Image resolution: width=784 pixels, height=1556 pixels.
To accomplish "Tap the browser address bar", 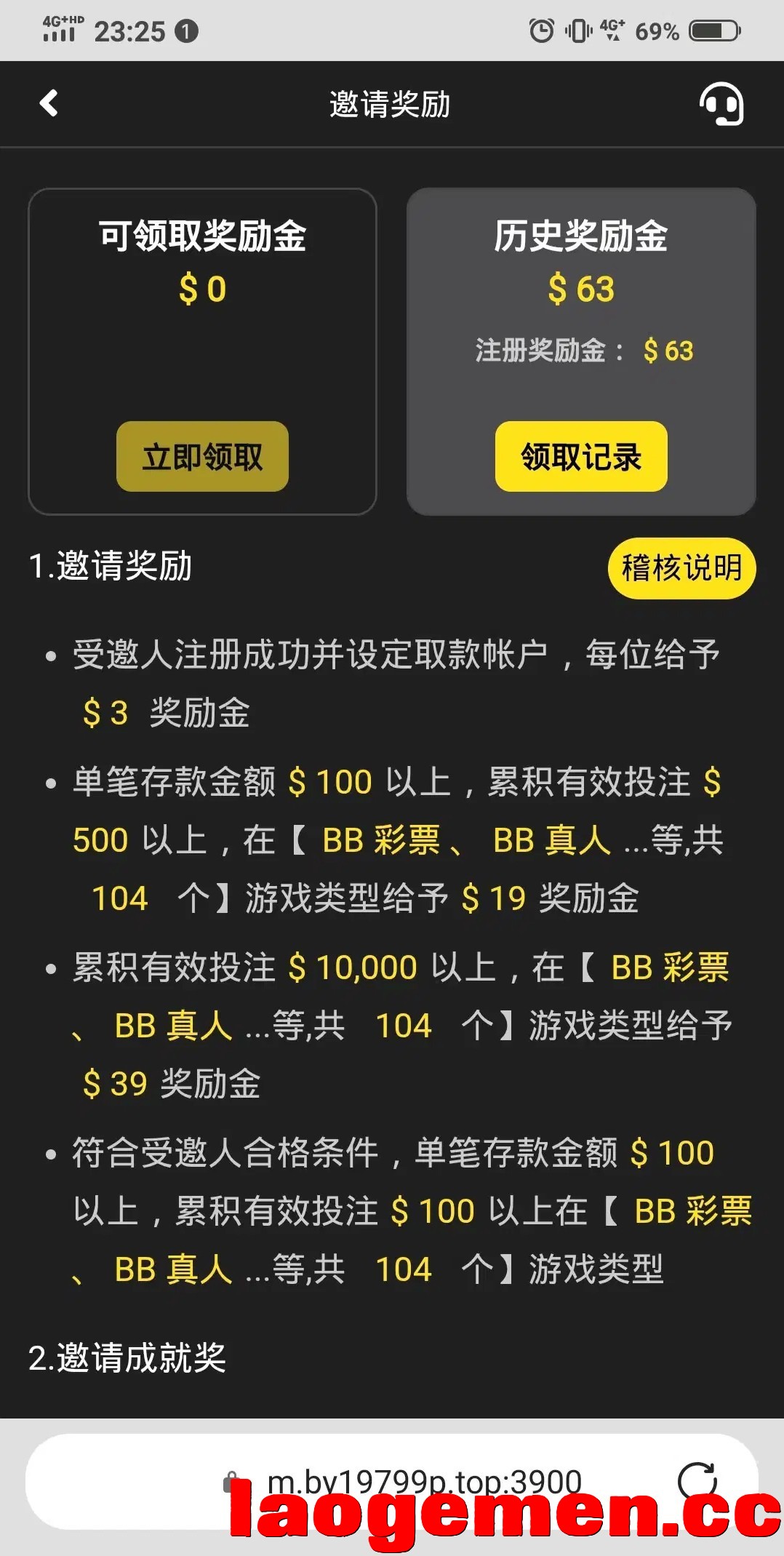I will 392,1481.
